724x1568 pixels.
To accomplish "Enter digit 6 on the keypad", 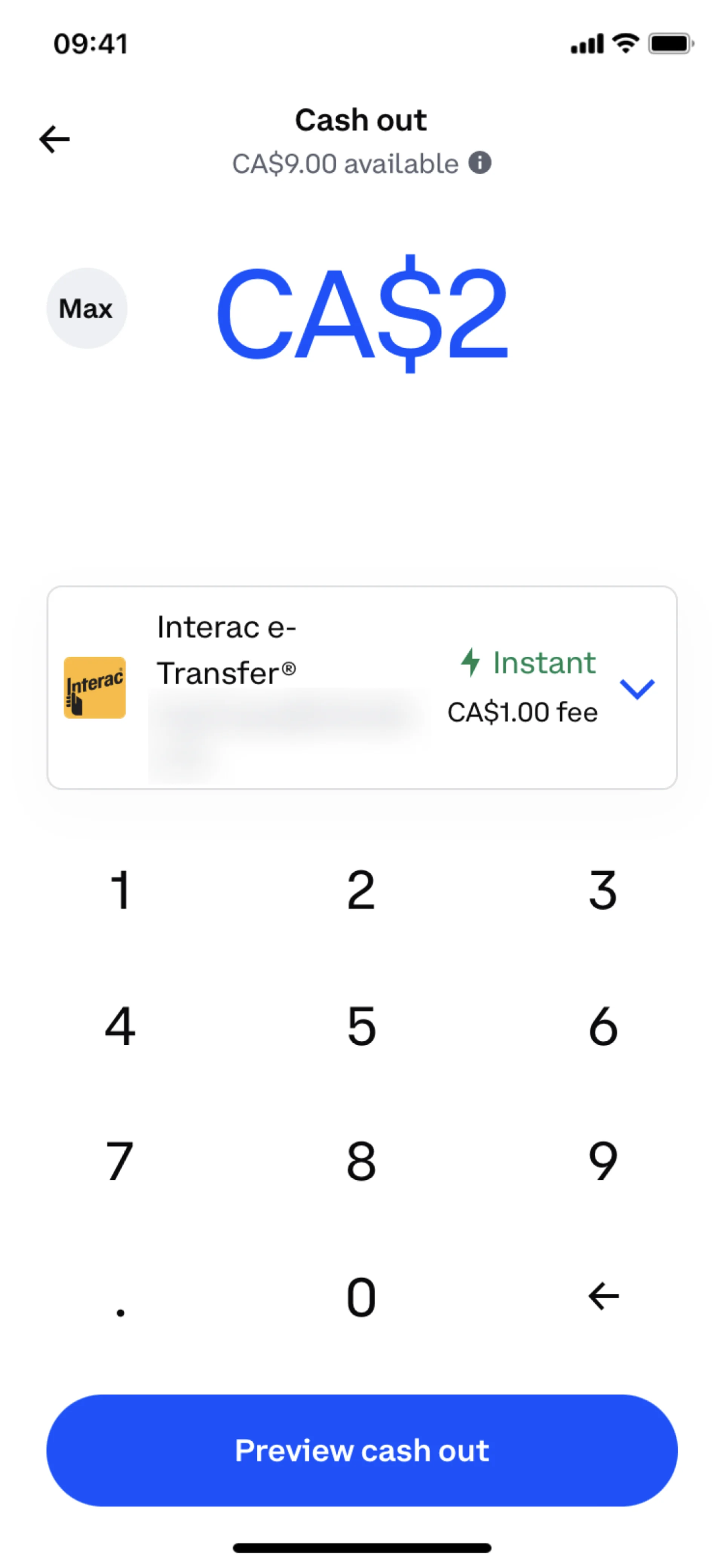I will (x=602, y=1026).
